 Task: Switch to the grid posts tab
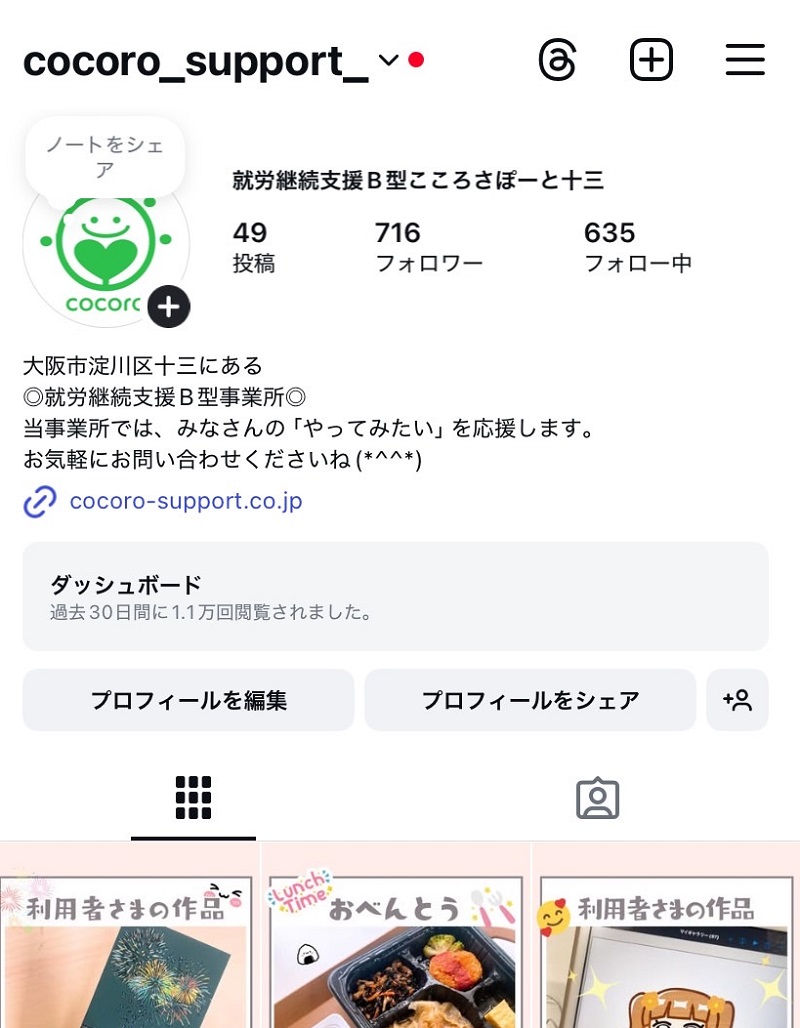pos(192,797)
